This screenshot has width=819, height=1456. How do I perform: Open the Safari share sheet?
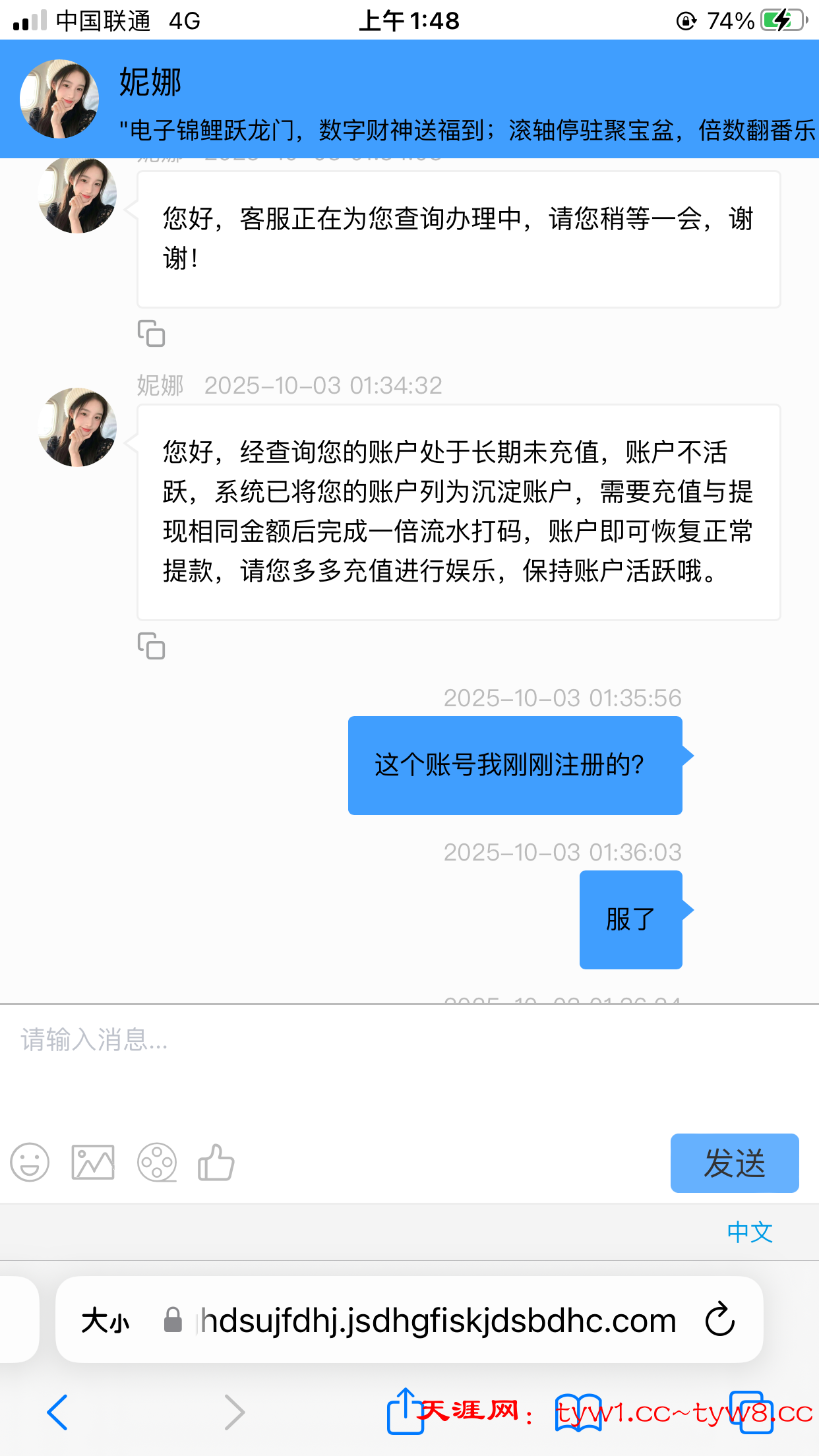(x=405, y=1411)
